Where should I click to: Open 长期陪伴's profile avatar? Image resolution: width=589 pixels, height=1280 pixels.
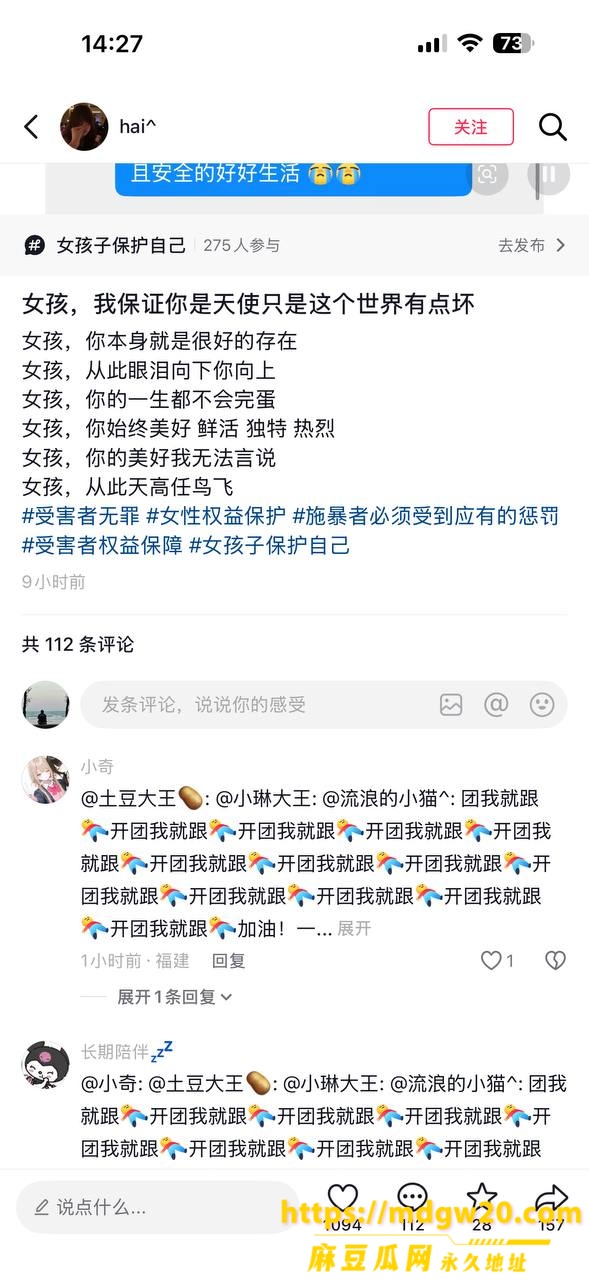click(x=46, y=1065)
